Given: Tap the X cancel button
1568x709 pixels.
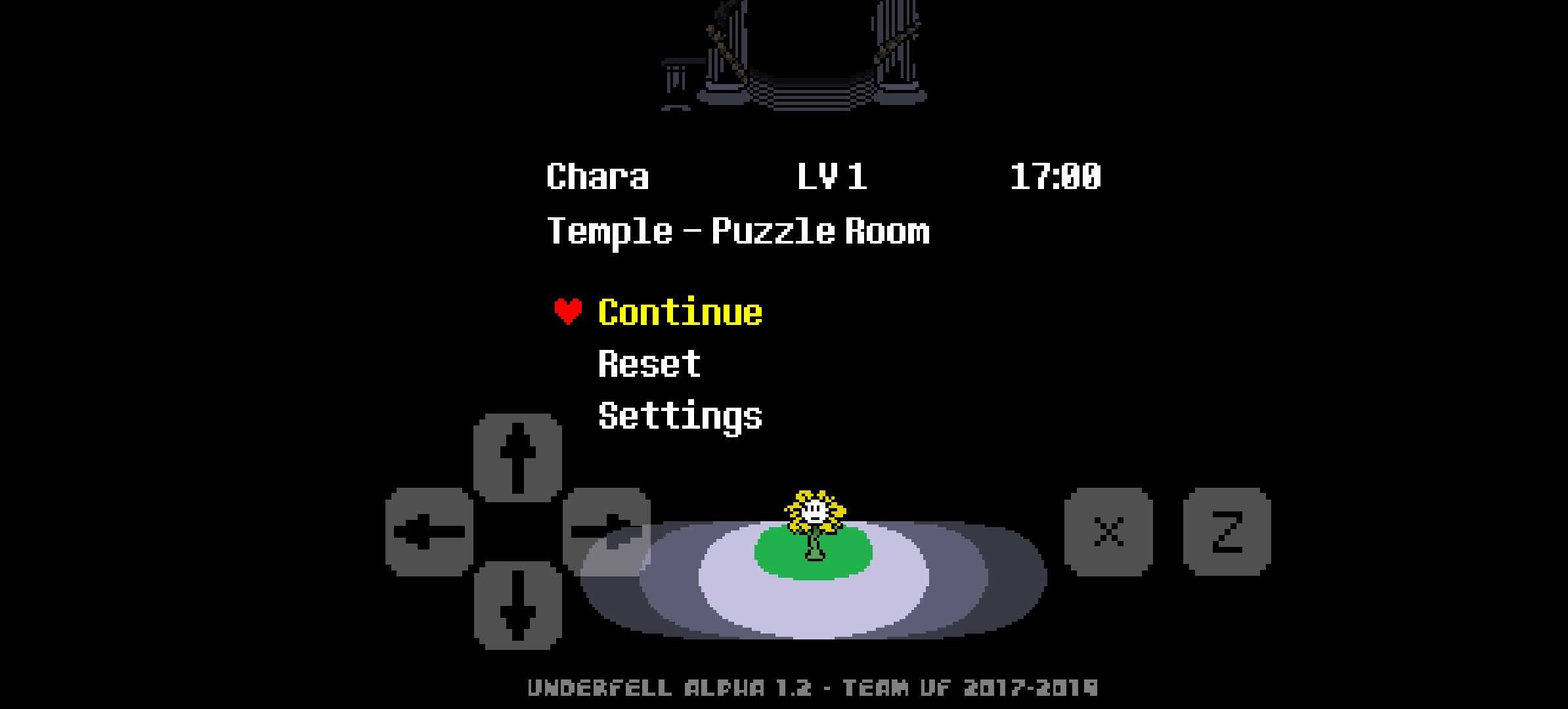Looking at the screenshot, I should pyautogui.click(x=1108, y=531).
